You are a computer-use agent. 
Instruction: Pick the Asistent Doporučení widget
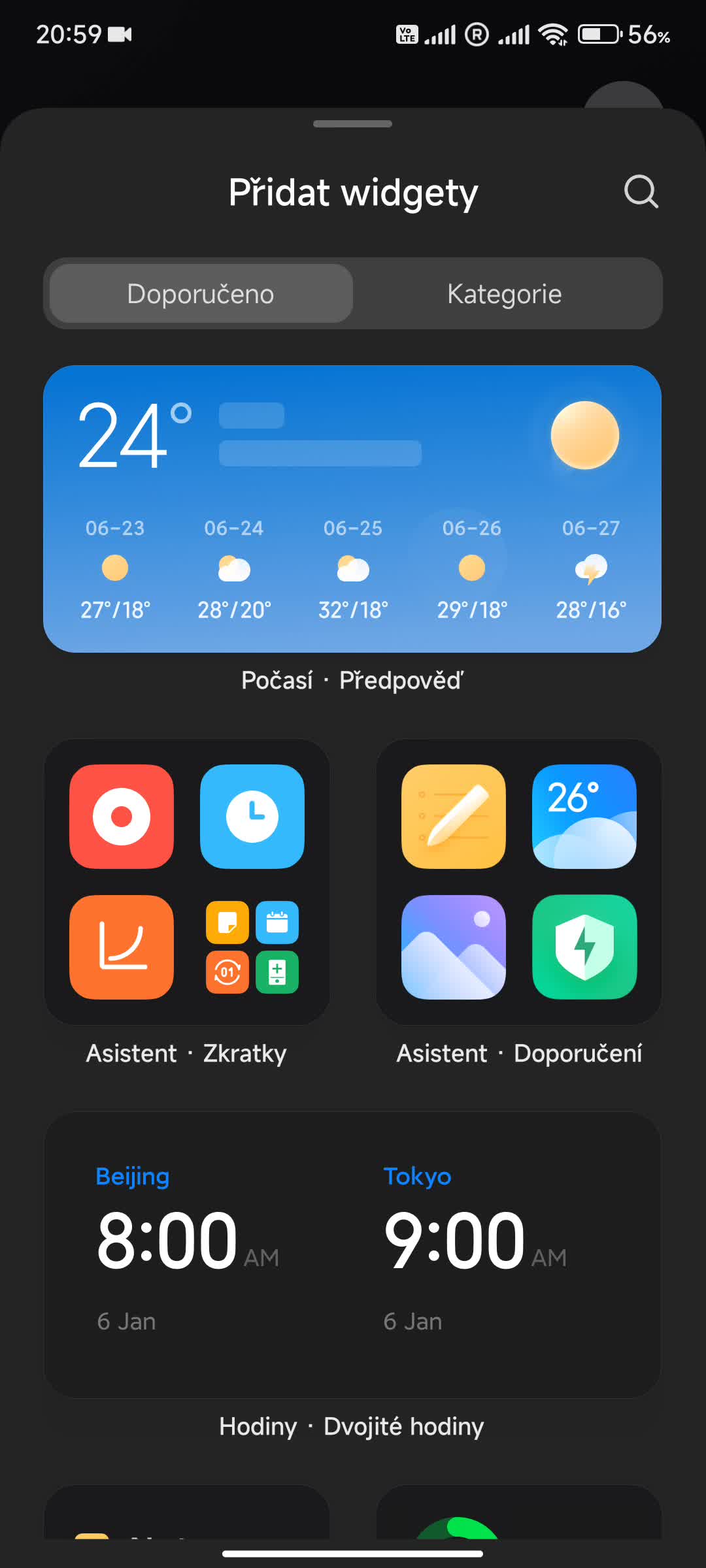[x=519, y=881]
